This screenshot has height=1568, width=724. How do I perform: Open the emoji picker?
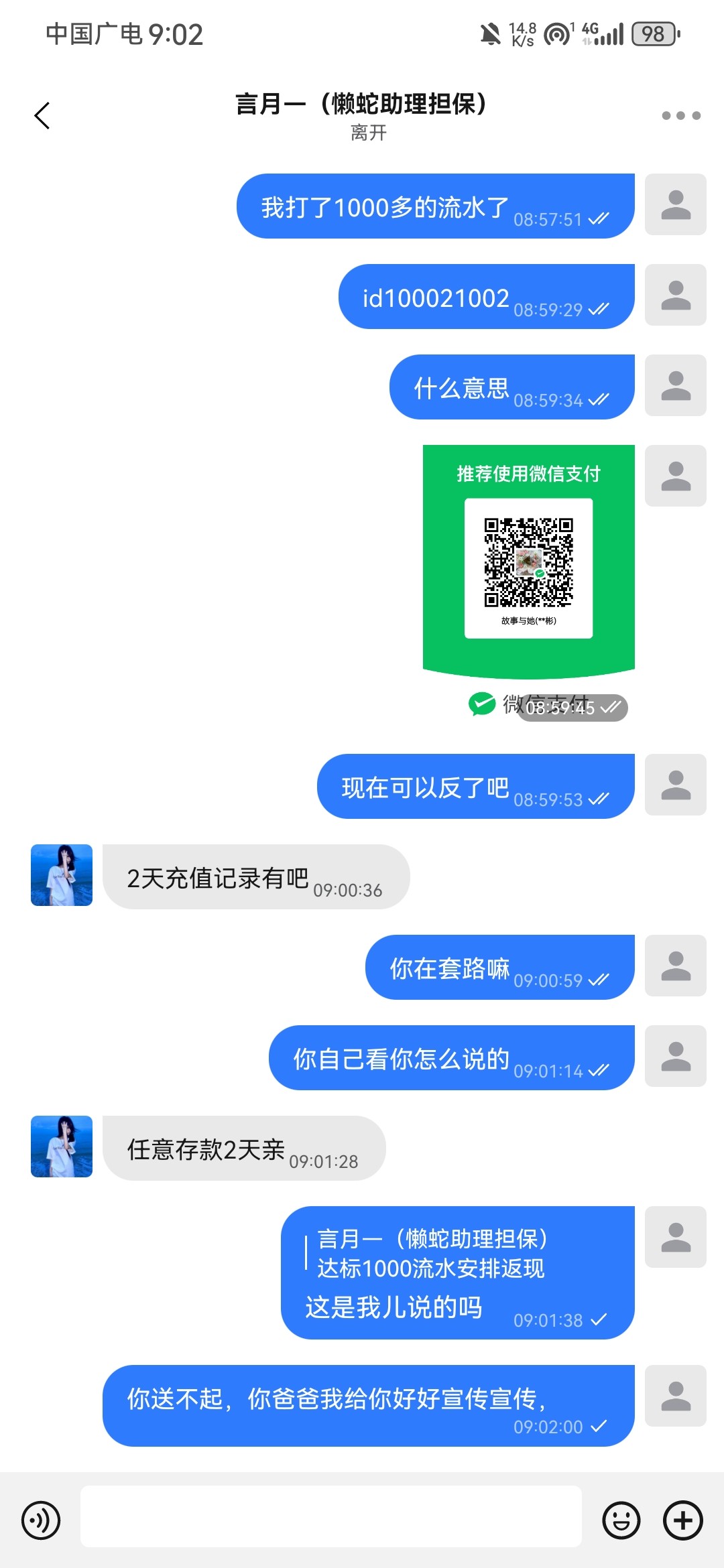(621, 1520)
